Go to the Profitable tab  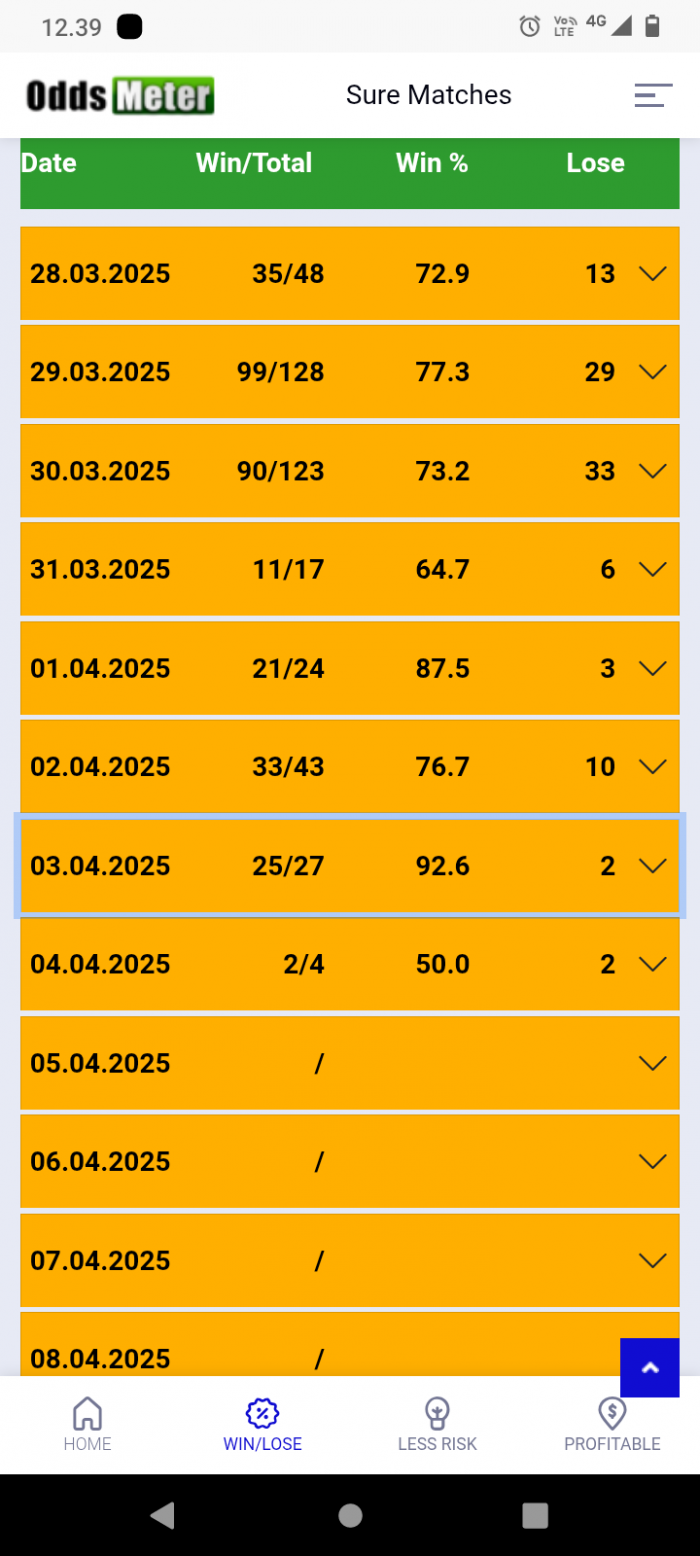(612, 1424)
